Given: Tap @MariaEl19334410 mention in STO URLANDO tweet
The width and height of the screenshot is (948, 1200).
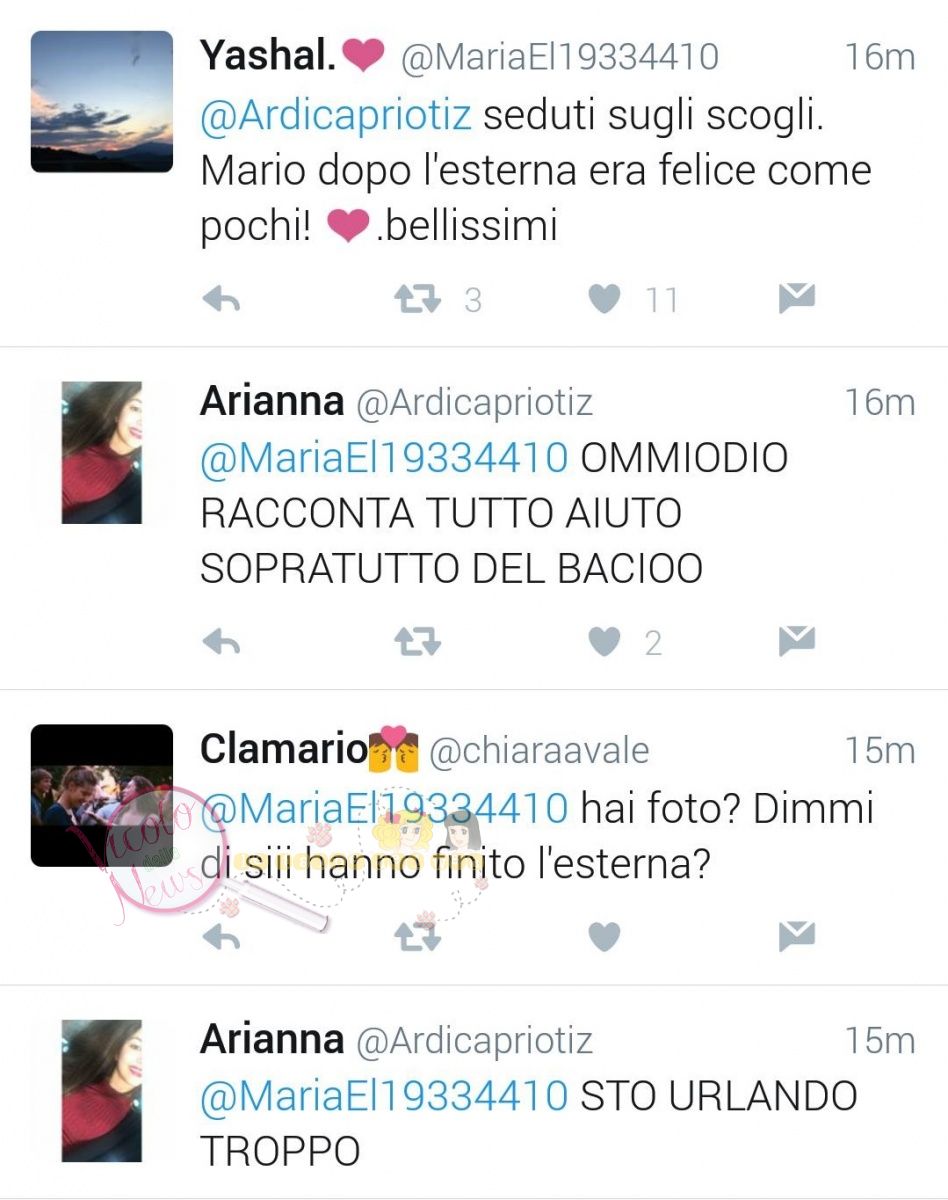Looking at the screenshot, I should coord(384,1096).
